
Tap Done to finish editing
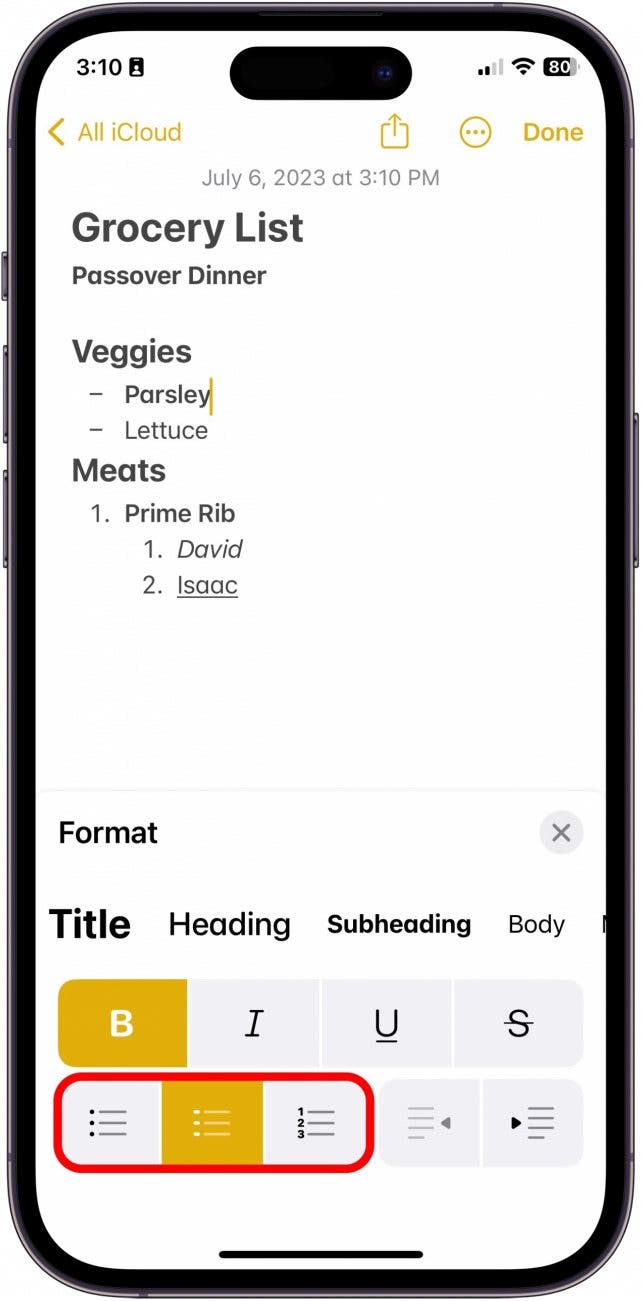click(x=553, y=132)
